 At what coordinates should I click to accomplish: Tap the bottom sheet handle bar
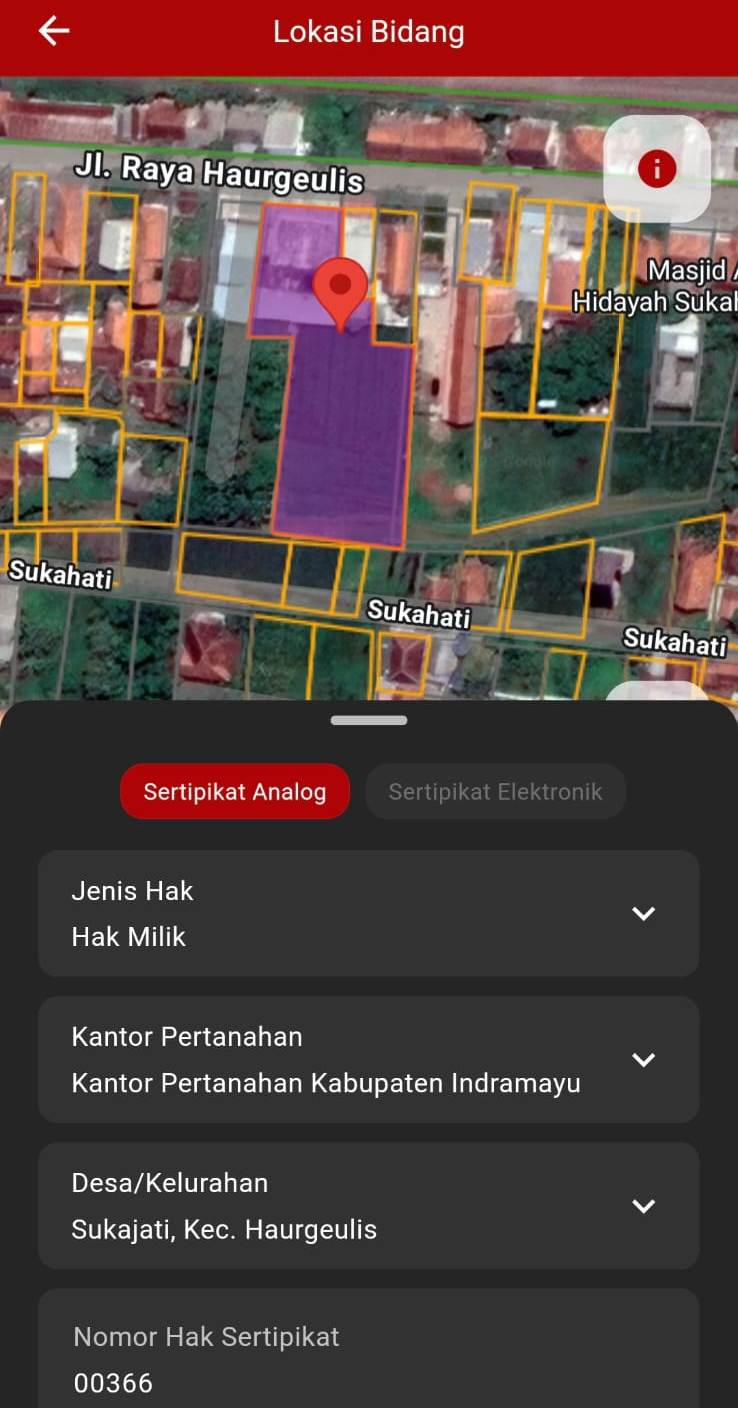[368, 719]
